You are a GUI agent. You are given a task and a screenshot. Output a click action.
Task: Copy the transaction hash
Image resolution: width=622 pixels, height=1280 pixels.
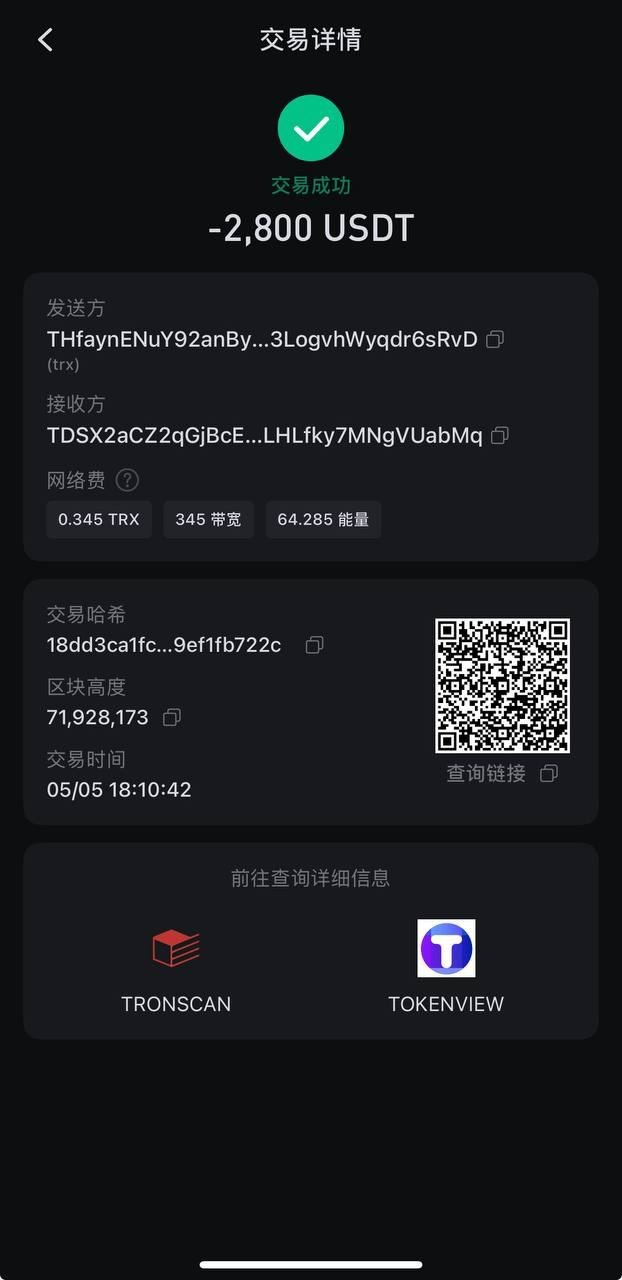tap(314, 645)
